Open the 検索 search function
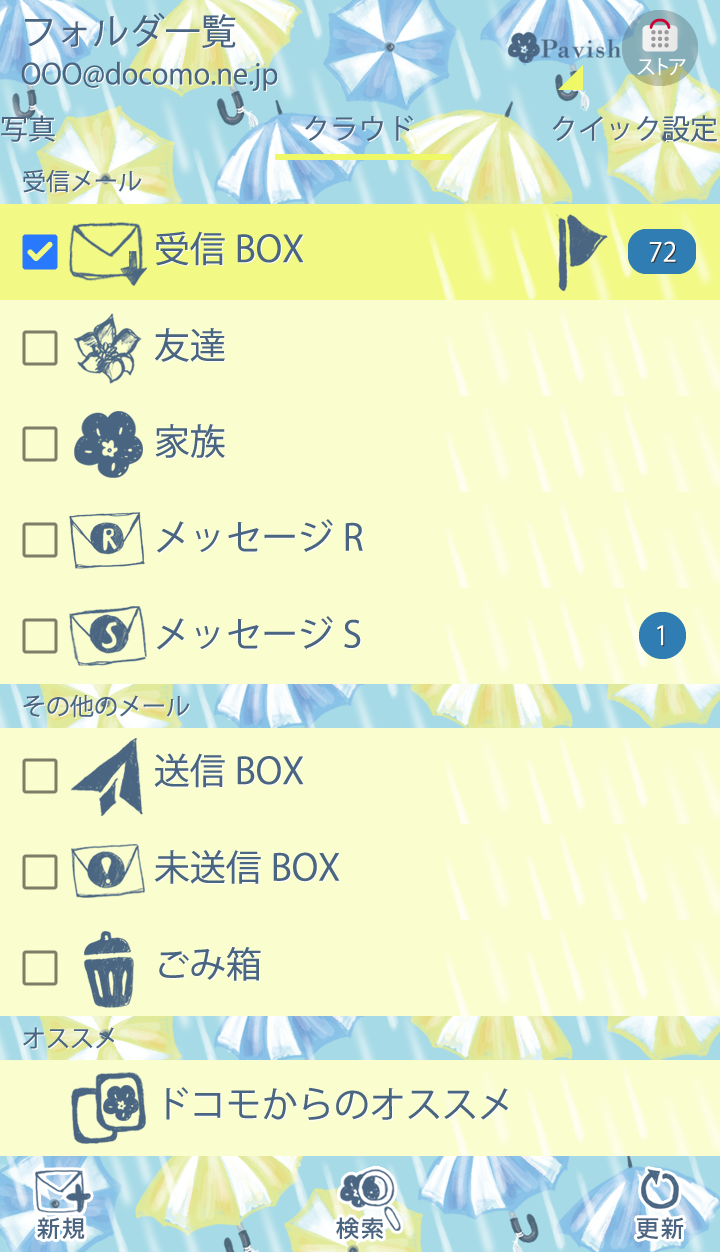This screenshot has height=1252, width=720. pos(362,1206)
